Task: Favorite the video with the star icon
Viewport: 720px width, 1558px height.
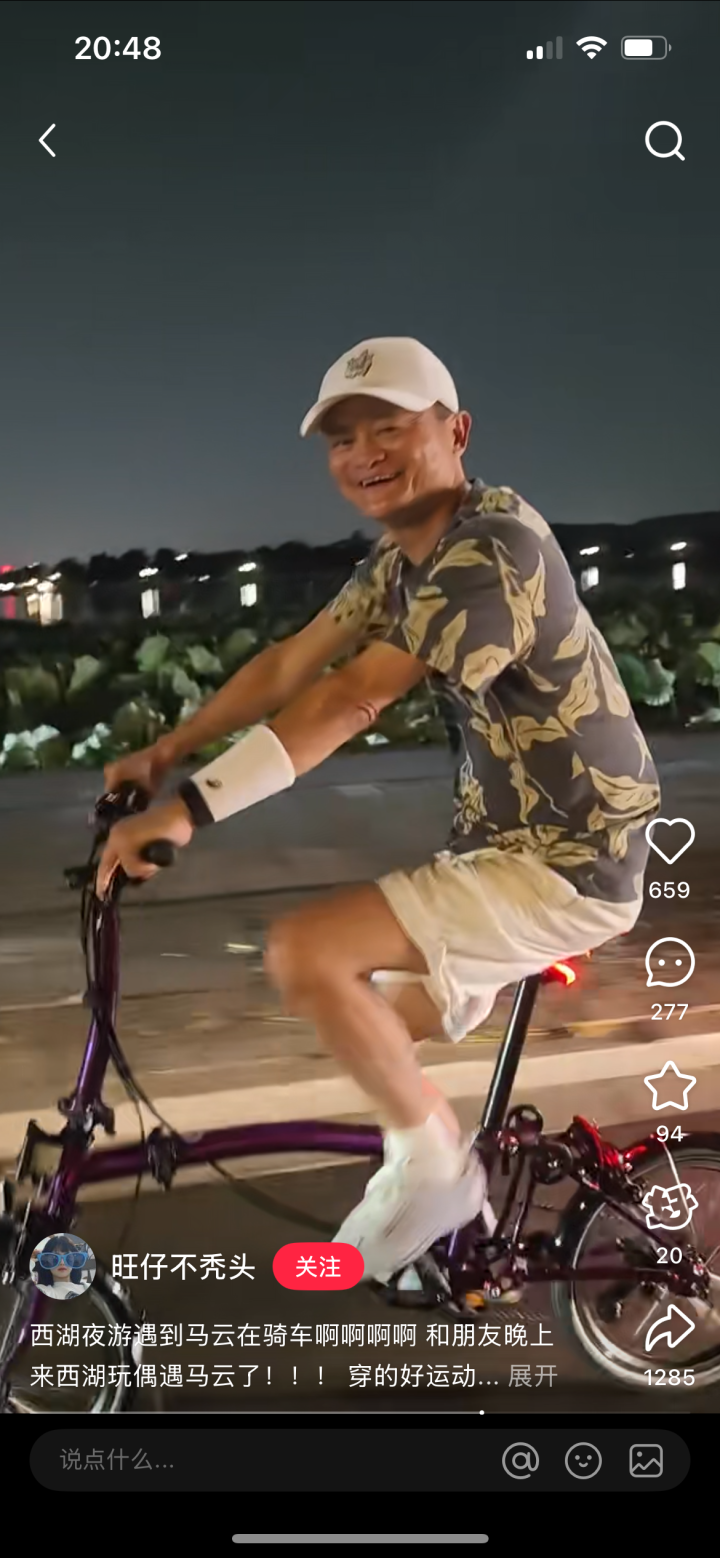Action: pyautogui.click(x=669, y=1087)
